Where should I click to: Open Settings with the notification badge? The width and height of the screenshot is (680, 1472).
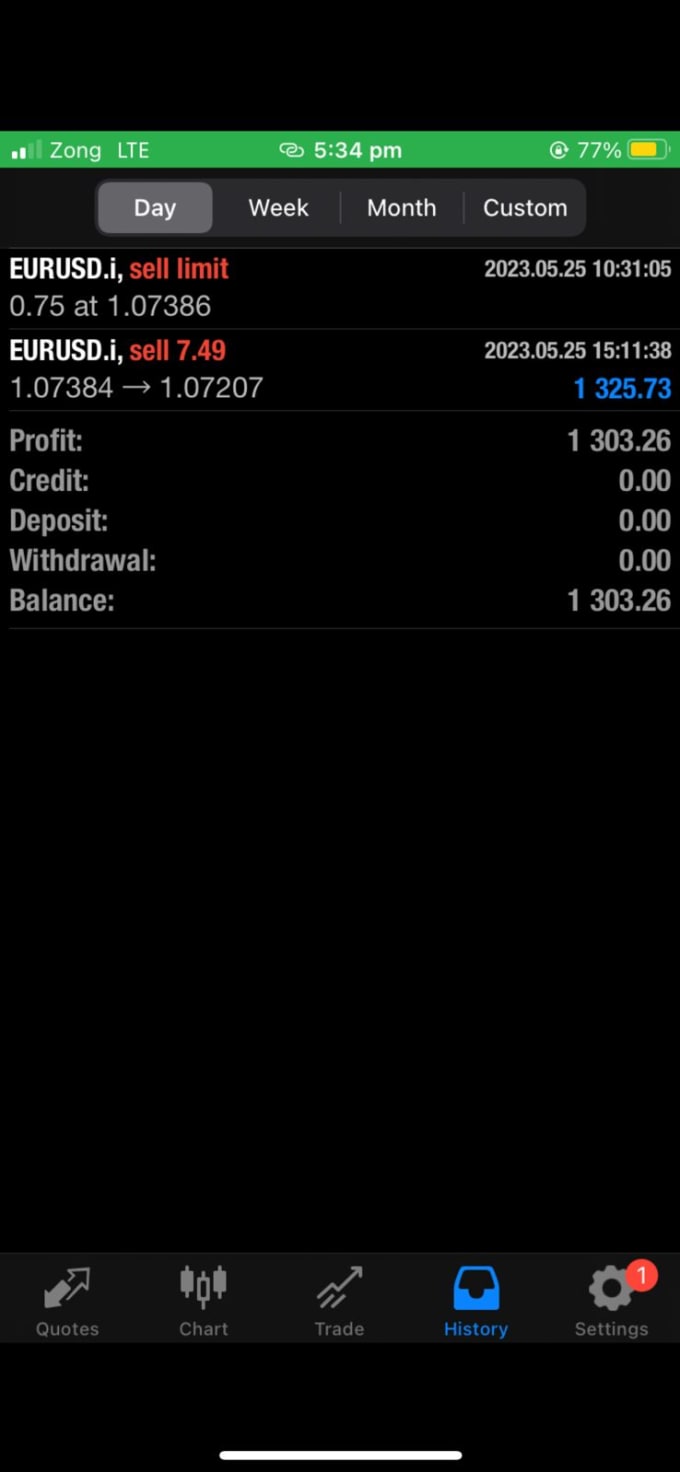click(611, 1301)
